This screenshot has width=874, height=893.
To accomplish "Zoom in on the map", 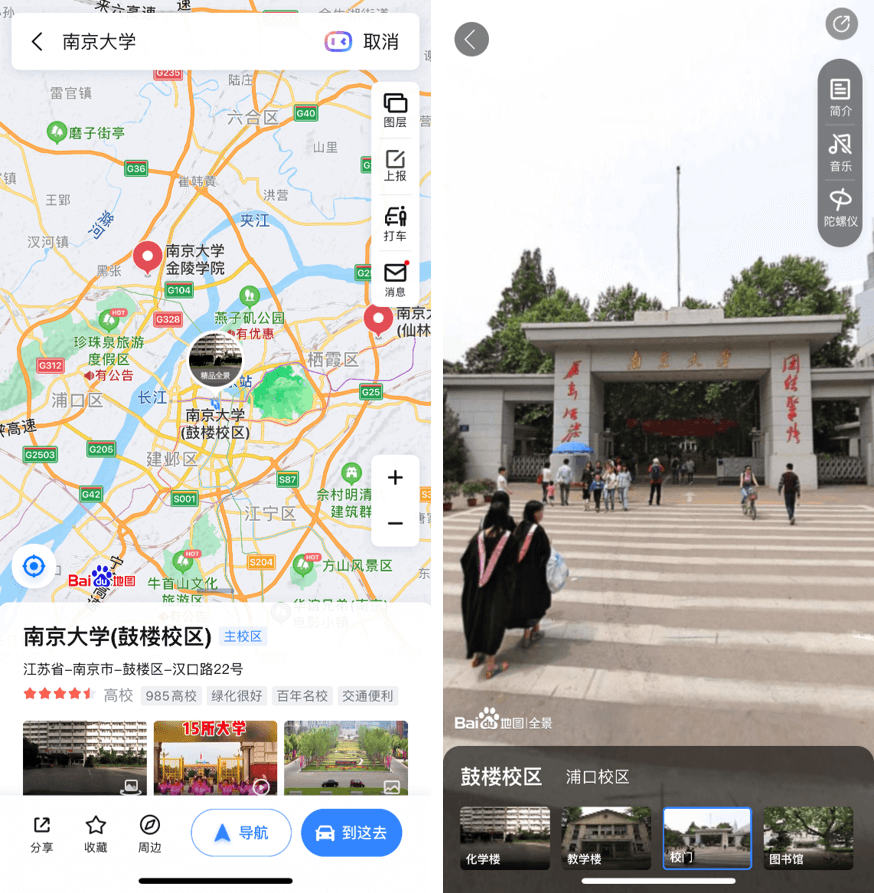I will [x=395, y=478].
